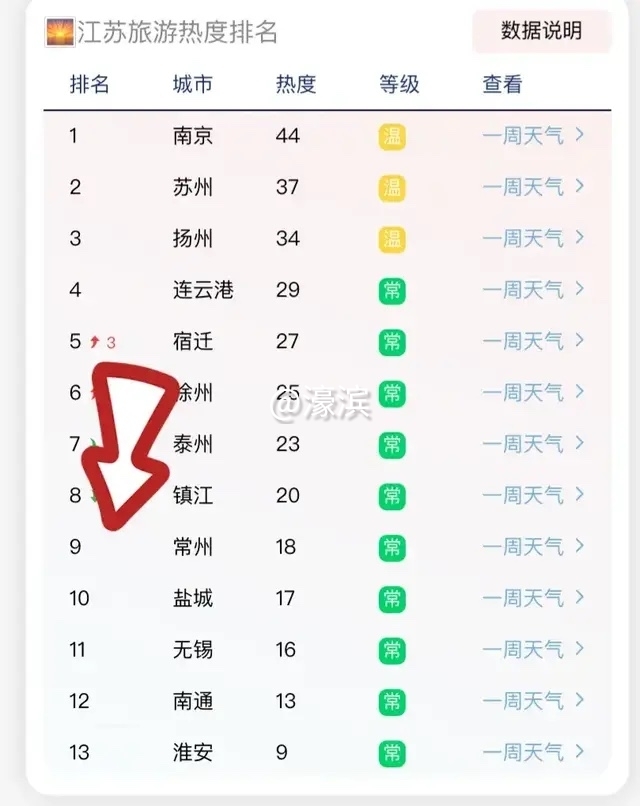Check 一周天气 for 盐城
The image size is (640, 806).
tap(532, 599)
